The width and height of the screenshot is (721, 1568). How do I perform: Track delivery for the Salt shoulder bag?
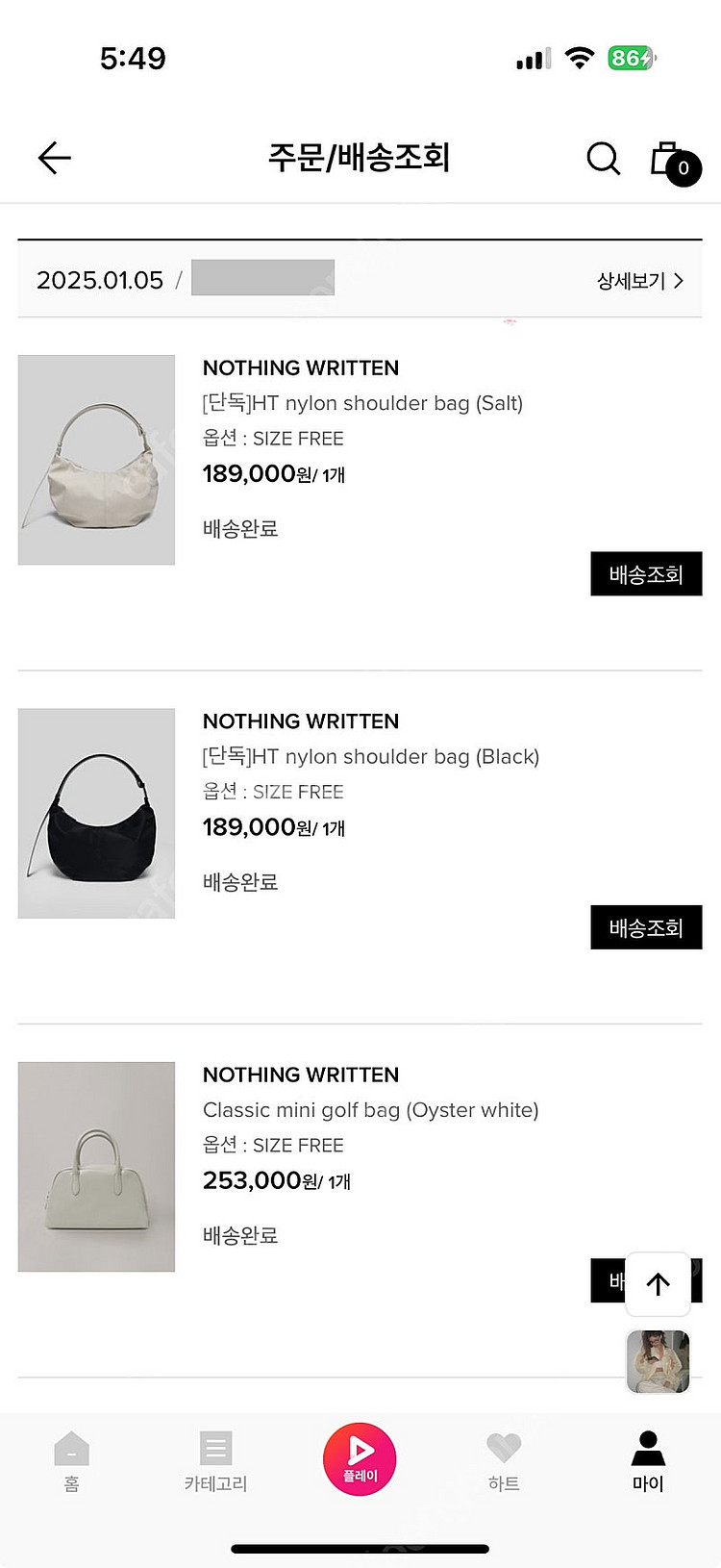click(x=646, y=574)
